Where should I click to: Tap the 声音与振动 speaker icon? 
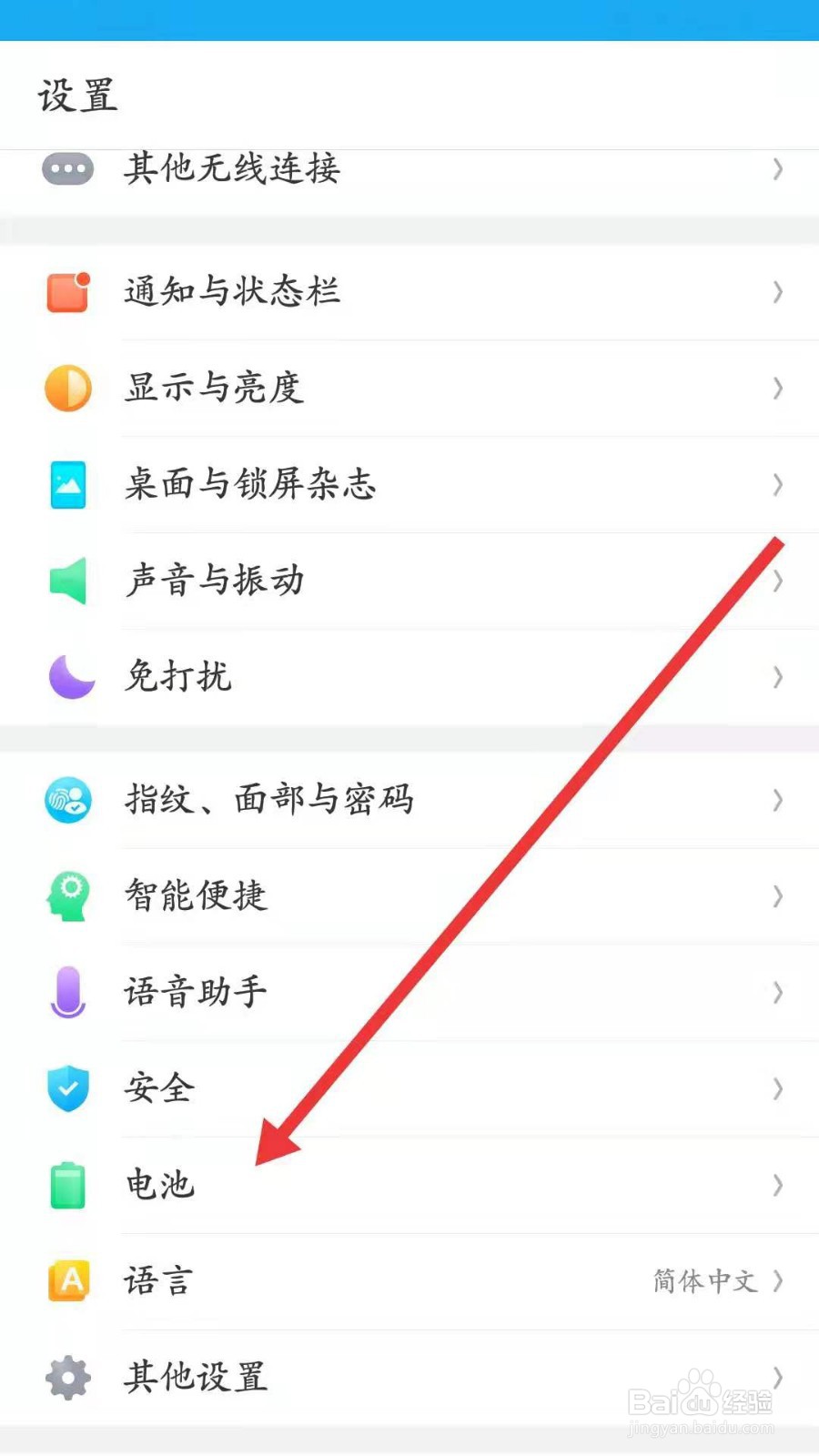click(x=68, y=581)
